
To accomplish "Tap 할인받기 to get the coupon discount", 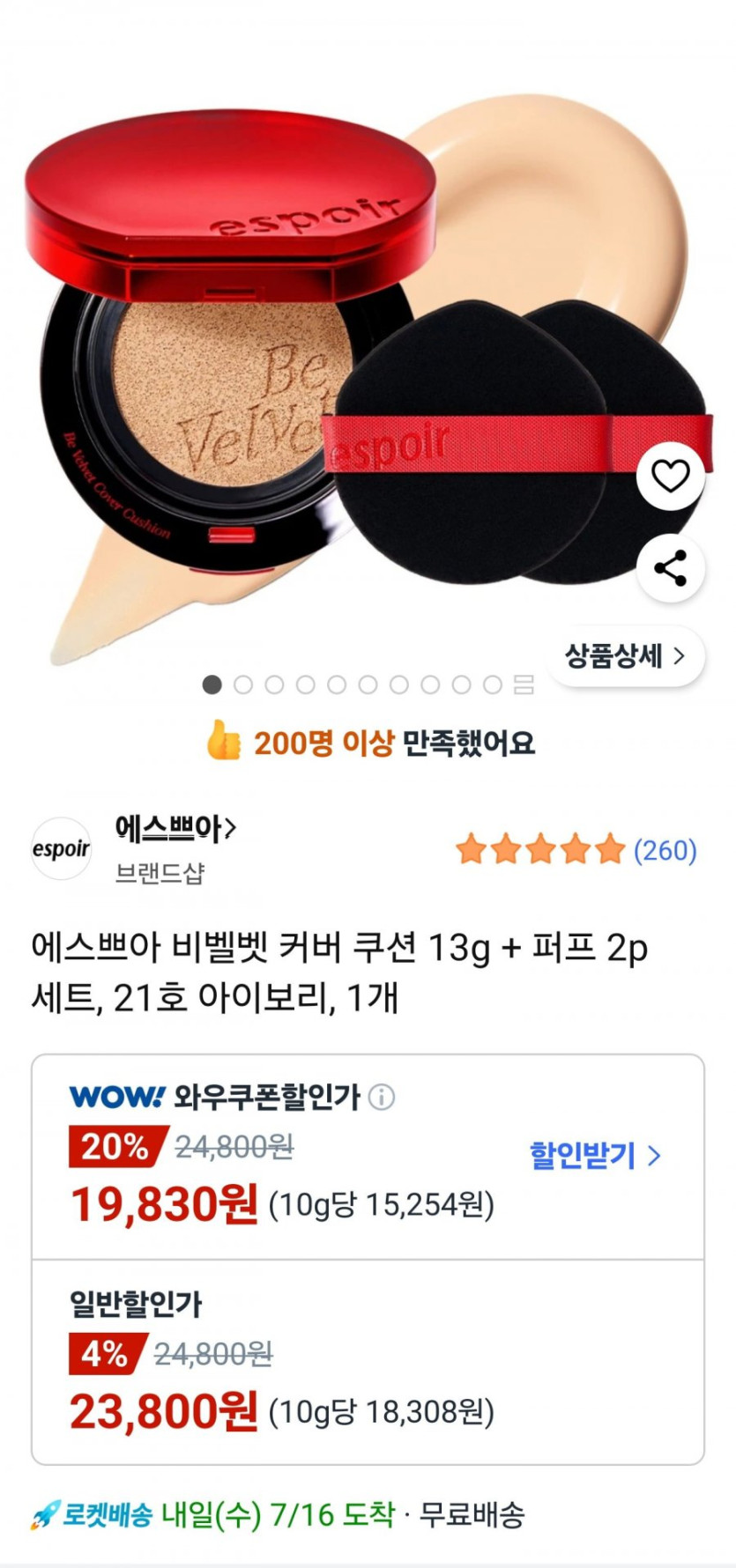I will pos(594,1155).
